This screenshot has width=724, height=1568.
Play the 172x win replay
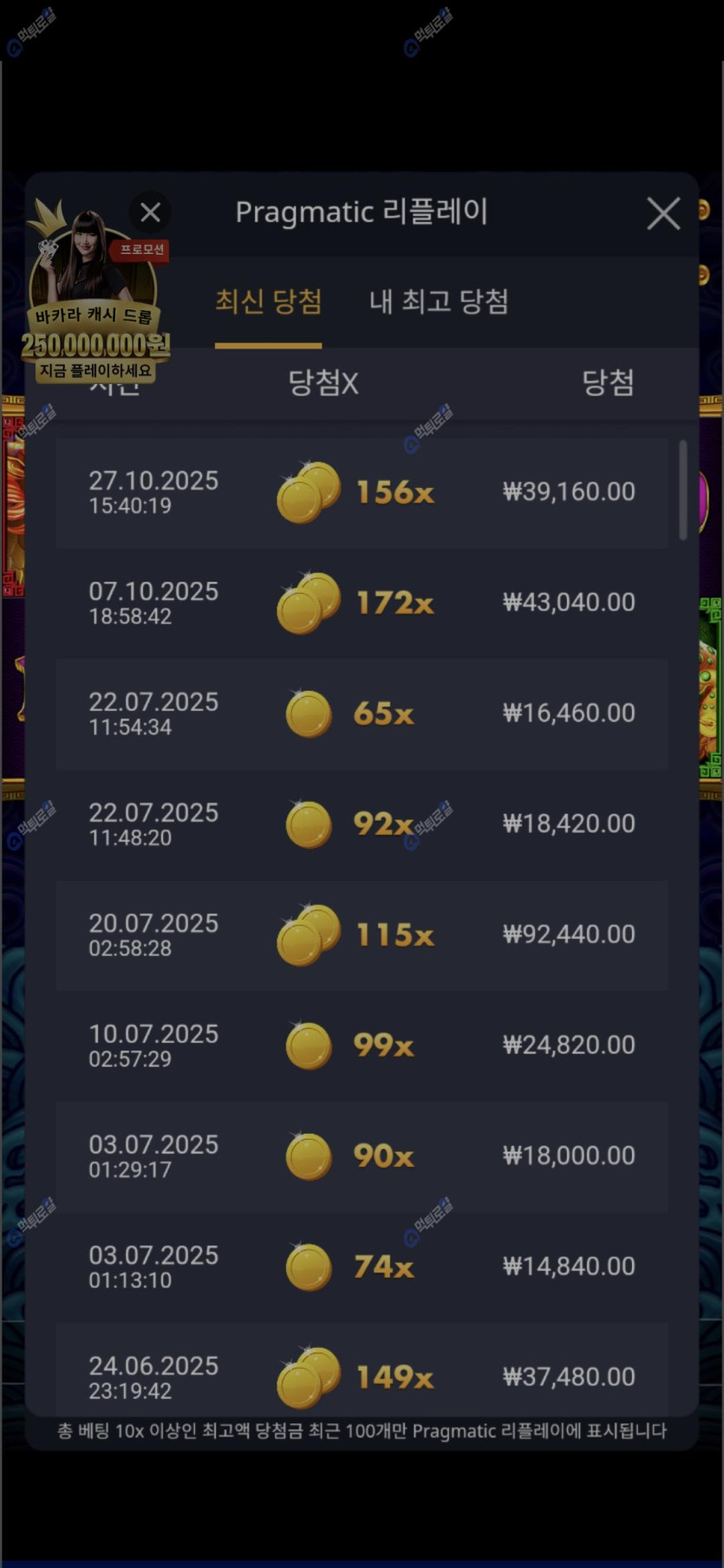pos(362,602)
